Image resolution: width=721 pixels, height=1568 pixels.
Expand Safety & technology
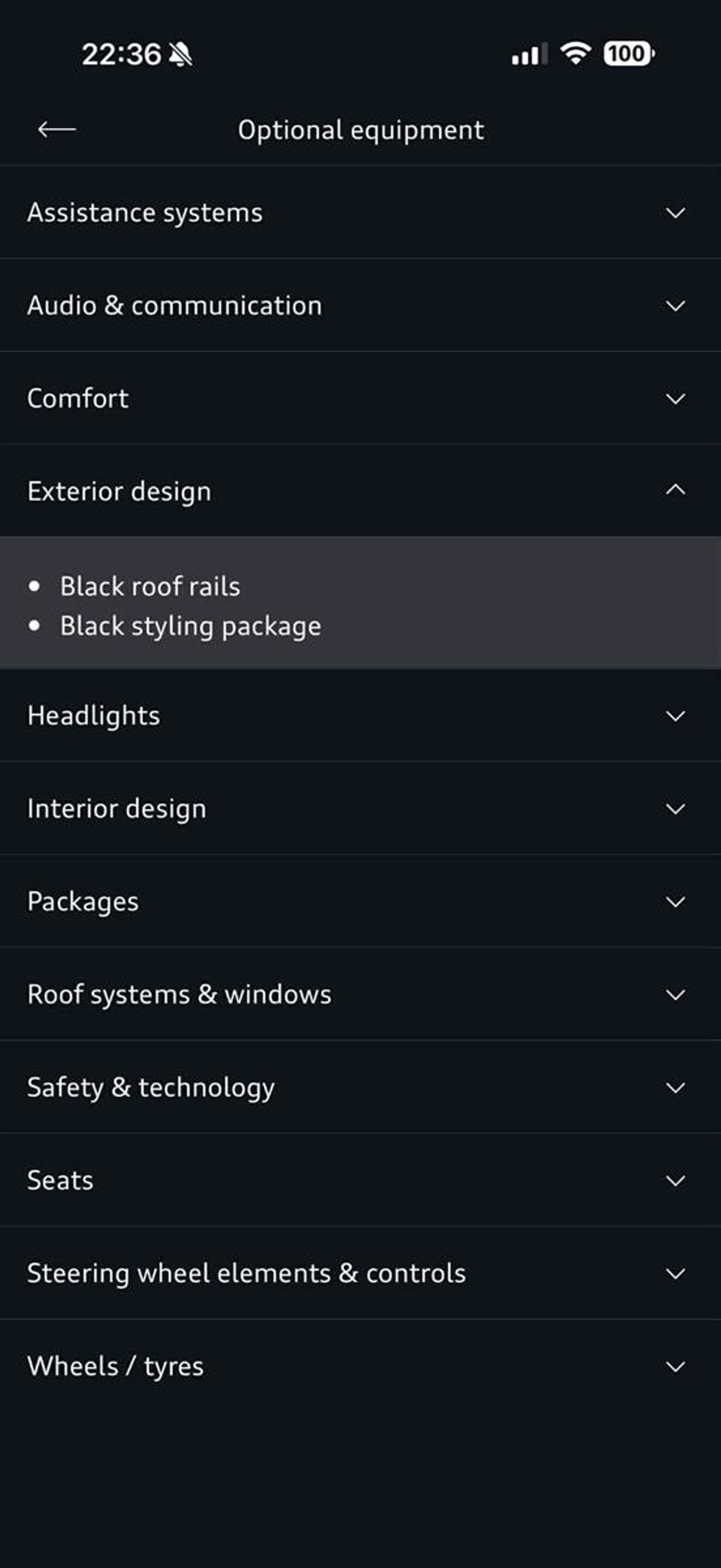pyautogui.click(x=675, y=1088)
